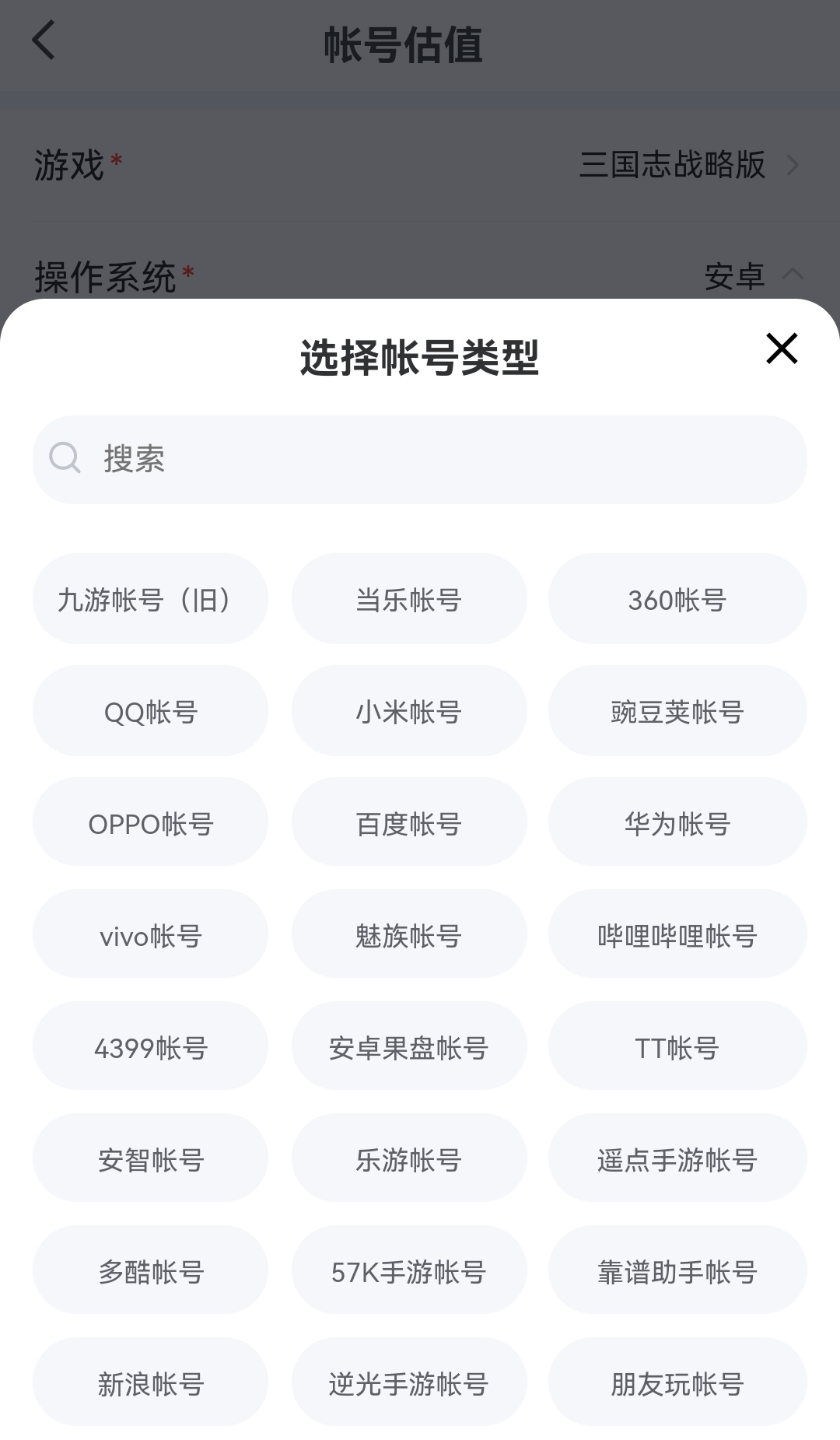Tap the 新浪帐号 option

(150, 1383)
